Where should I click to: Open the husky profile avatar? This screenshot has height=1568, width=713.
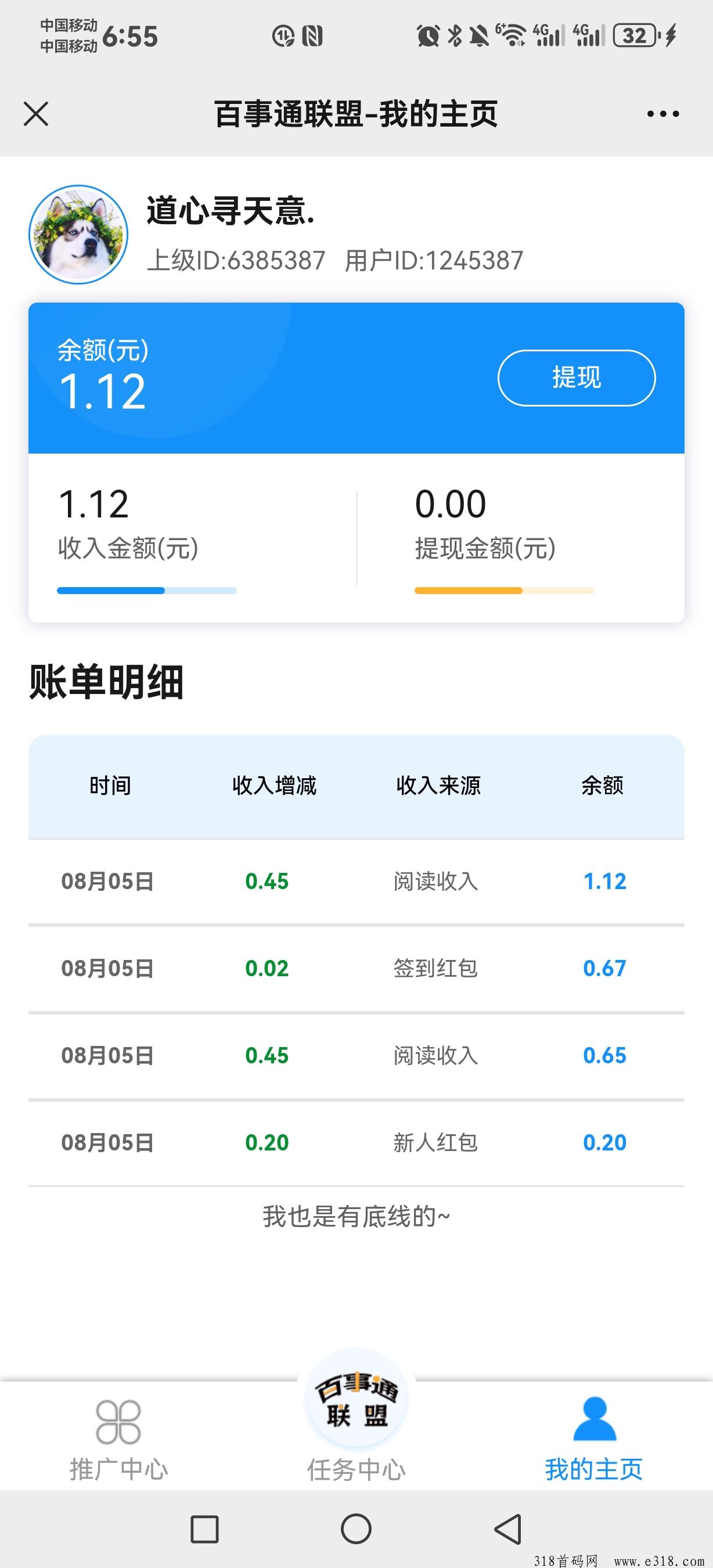pos(78,235)
